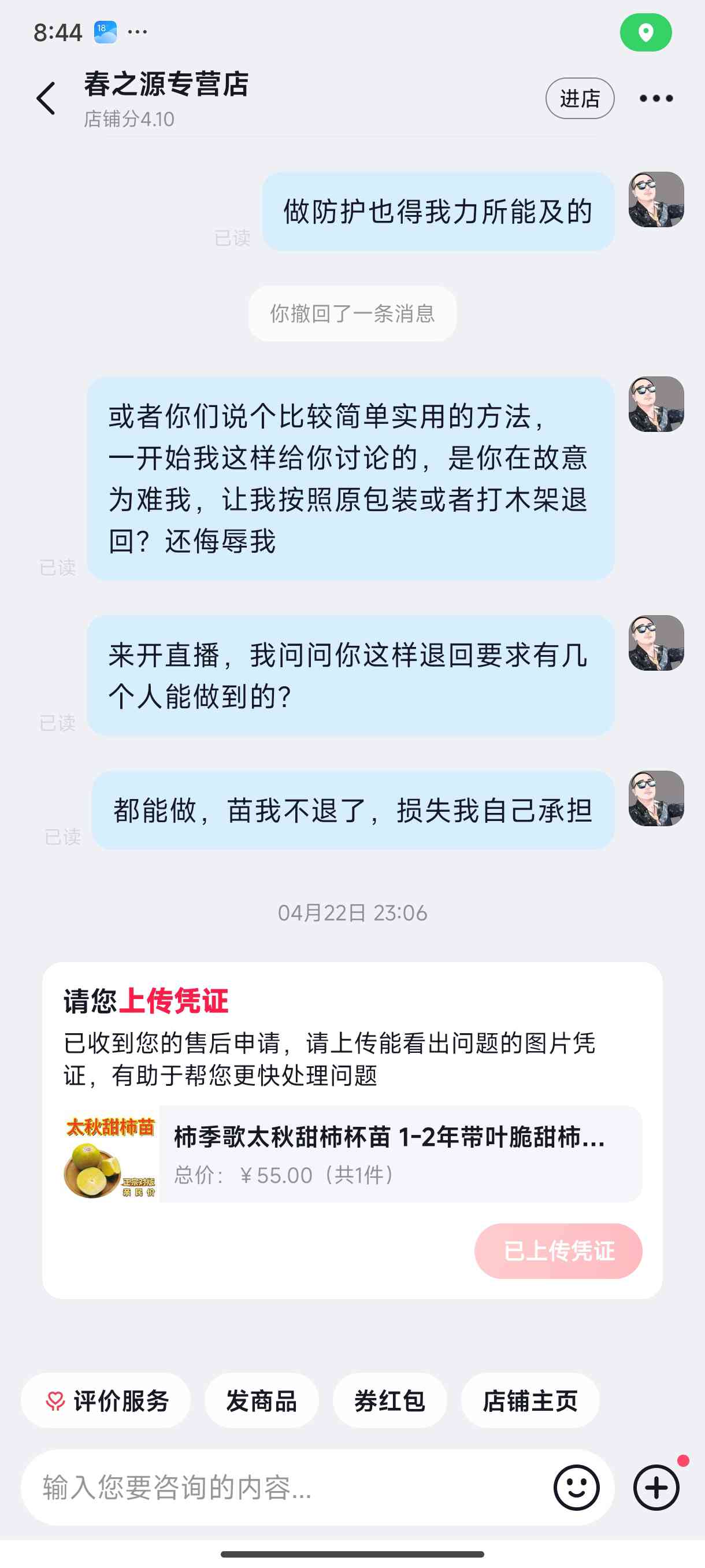
Task: Open the 柿季歌太秋甜柿杯苗 product card
Action: click(x=353, y=1153)
